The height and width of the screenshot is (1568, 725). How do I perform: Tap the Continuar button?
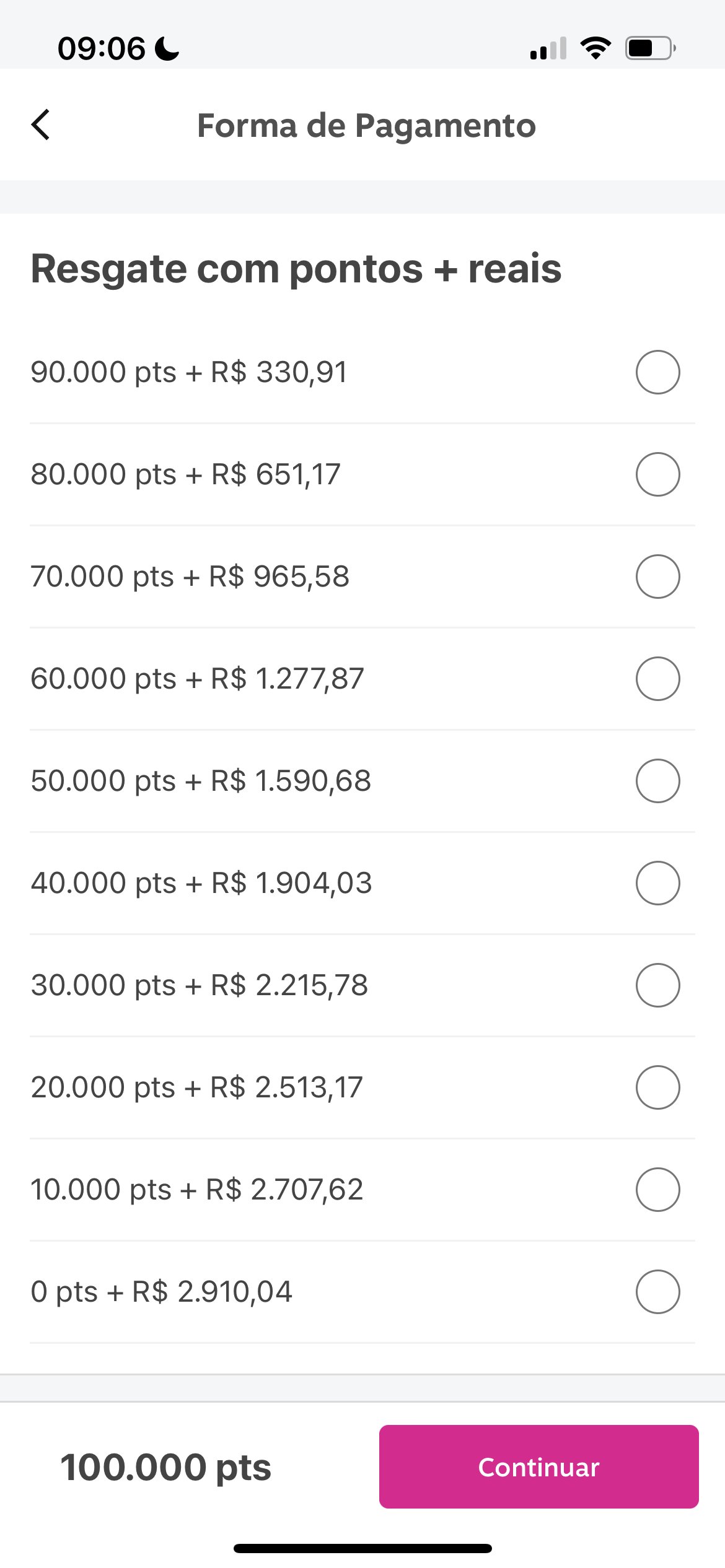coord(539,1466)
